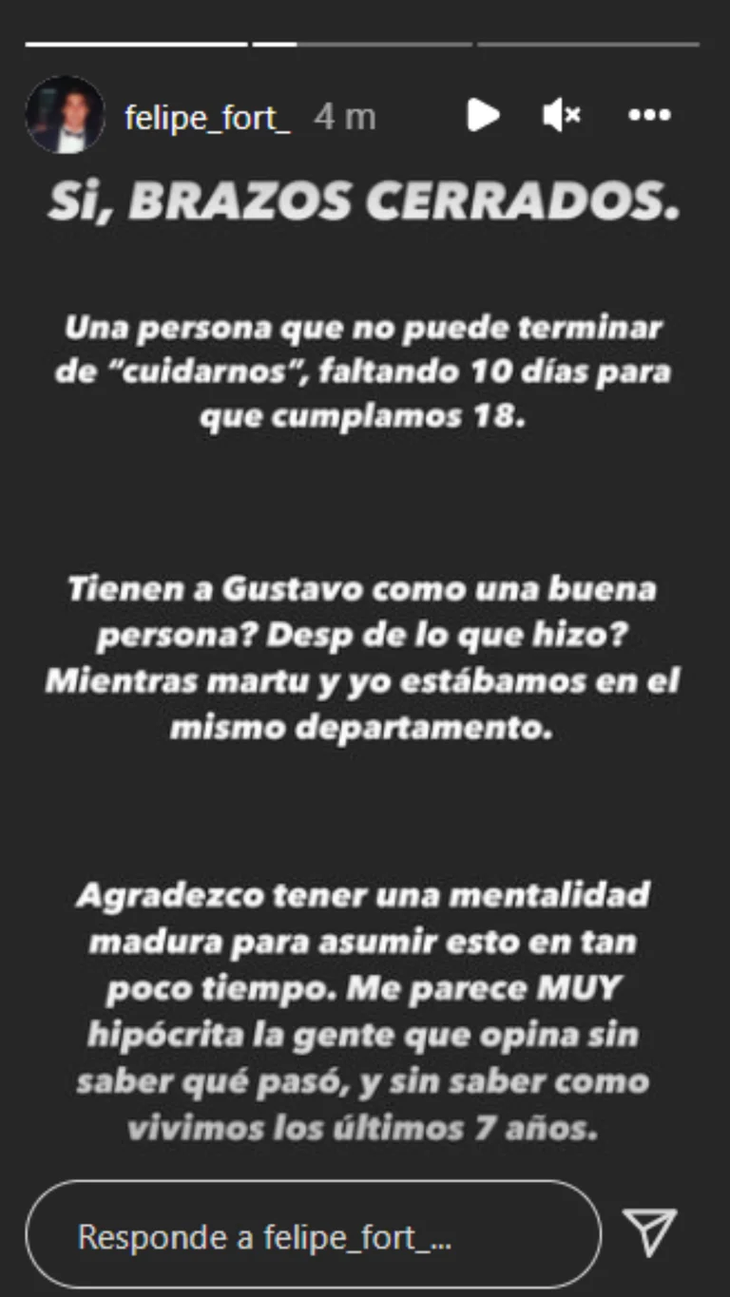730x1297 pixels.
Task: Unmute the story sound
Action: (562, 116)
